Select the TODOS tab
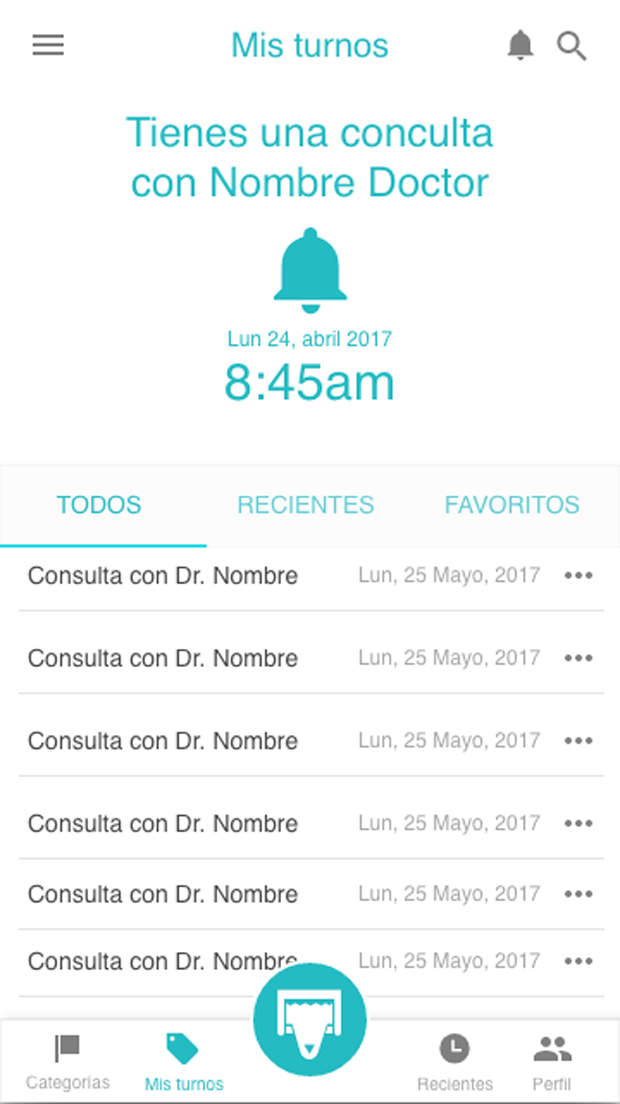 99,505
